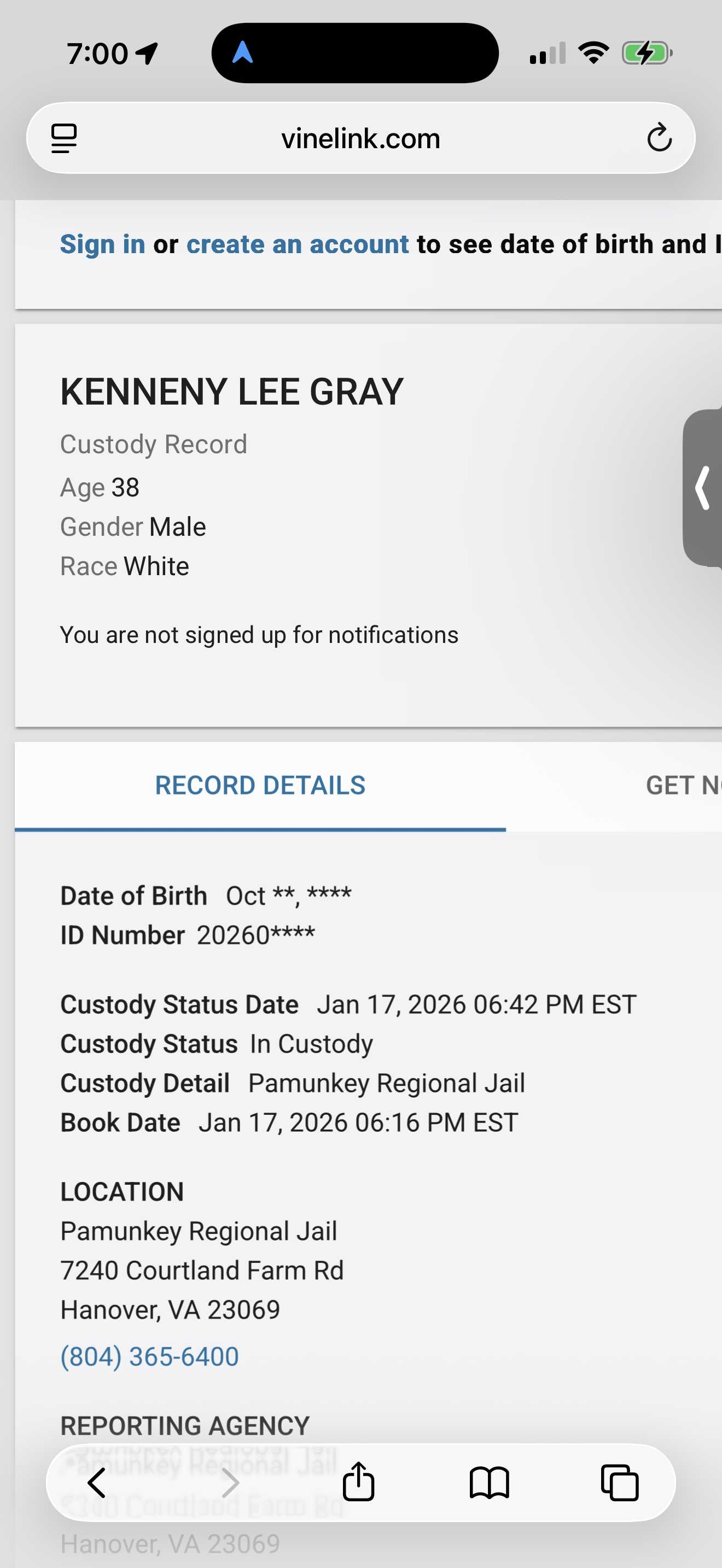The width and height of the screenshot is (722, 1568).
Task: Open the Sign in link
Action: point(102,244)
